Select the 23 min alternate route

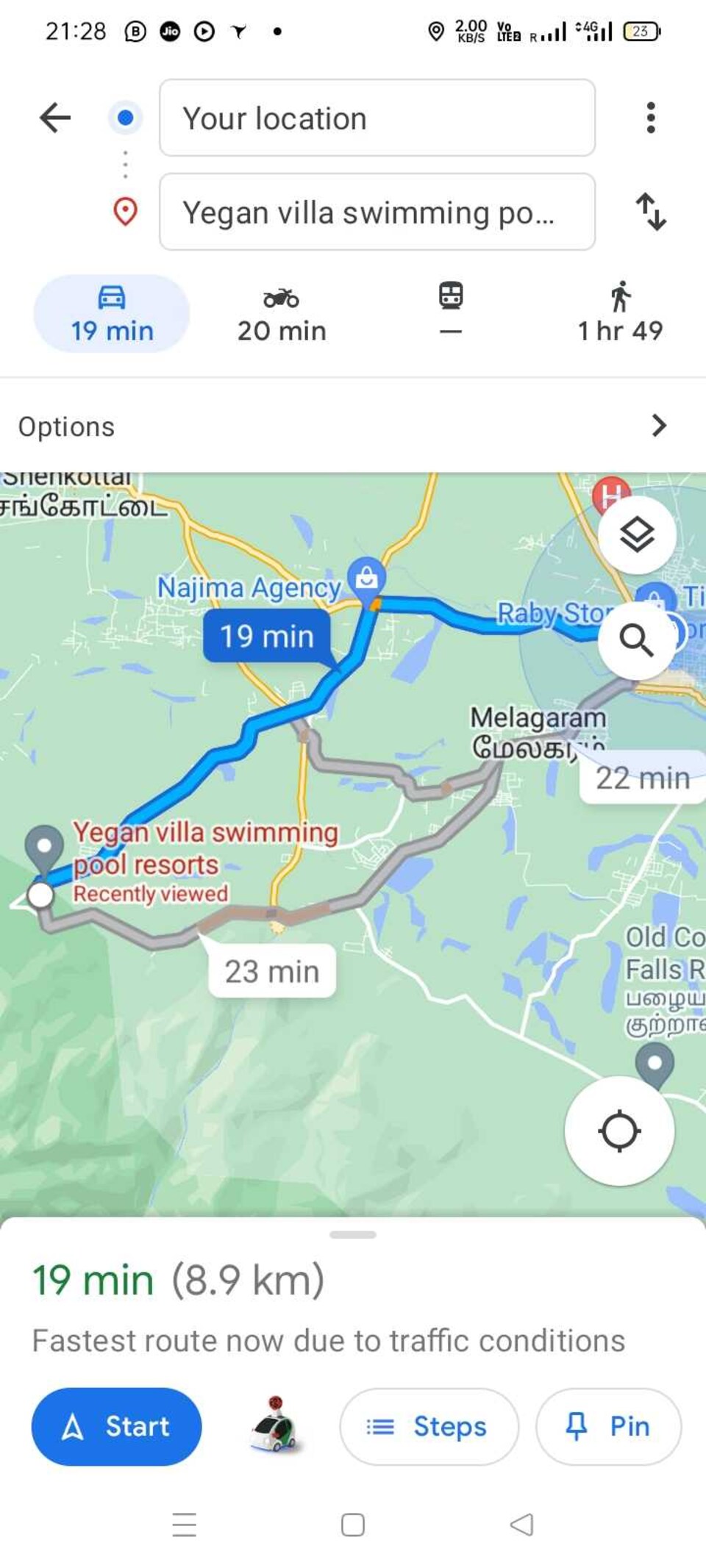click(x=271, y=970)
